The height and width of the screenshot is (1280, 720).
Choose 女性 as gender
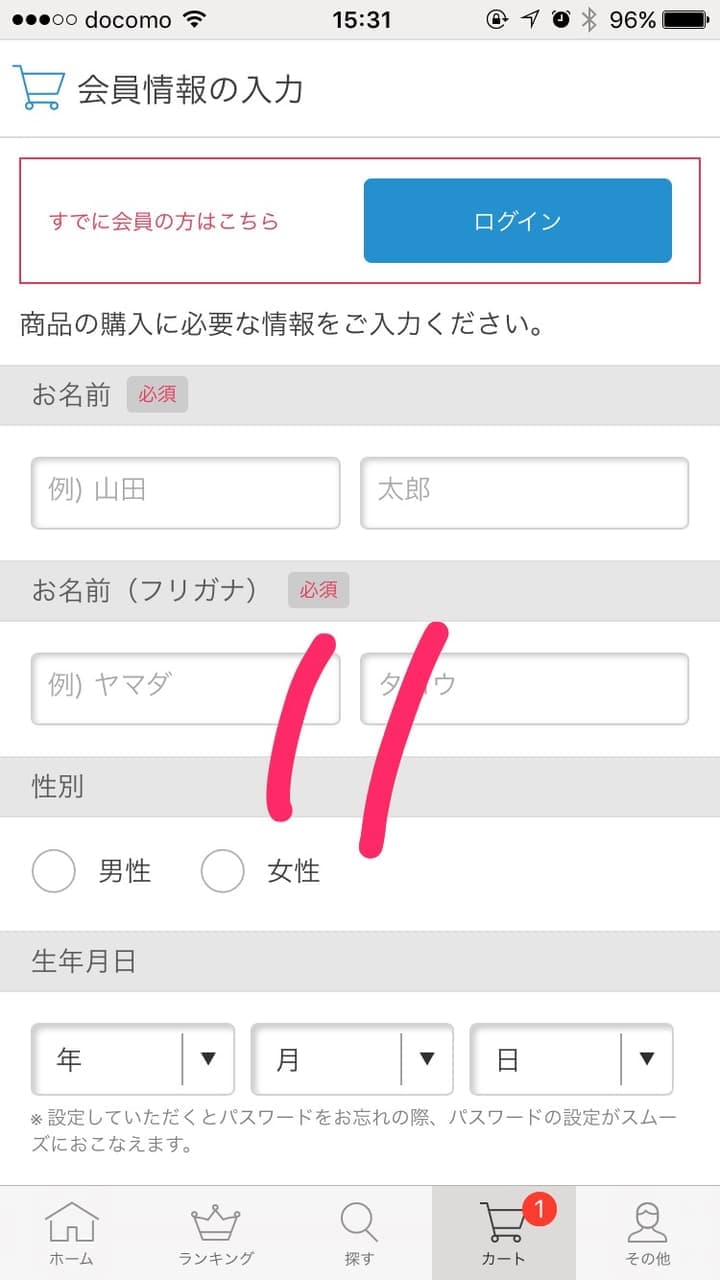tap(222, 871)
